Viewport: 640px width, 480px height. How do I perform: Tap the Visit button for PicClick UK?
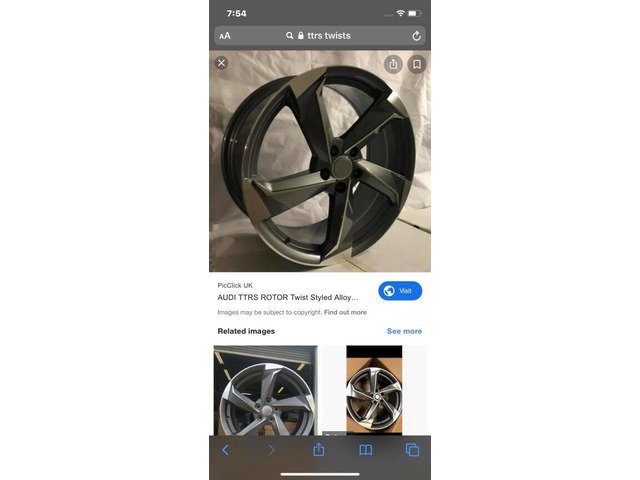(400, 291)
